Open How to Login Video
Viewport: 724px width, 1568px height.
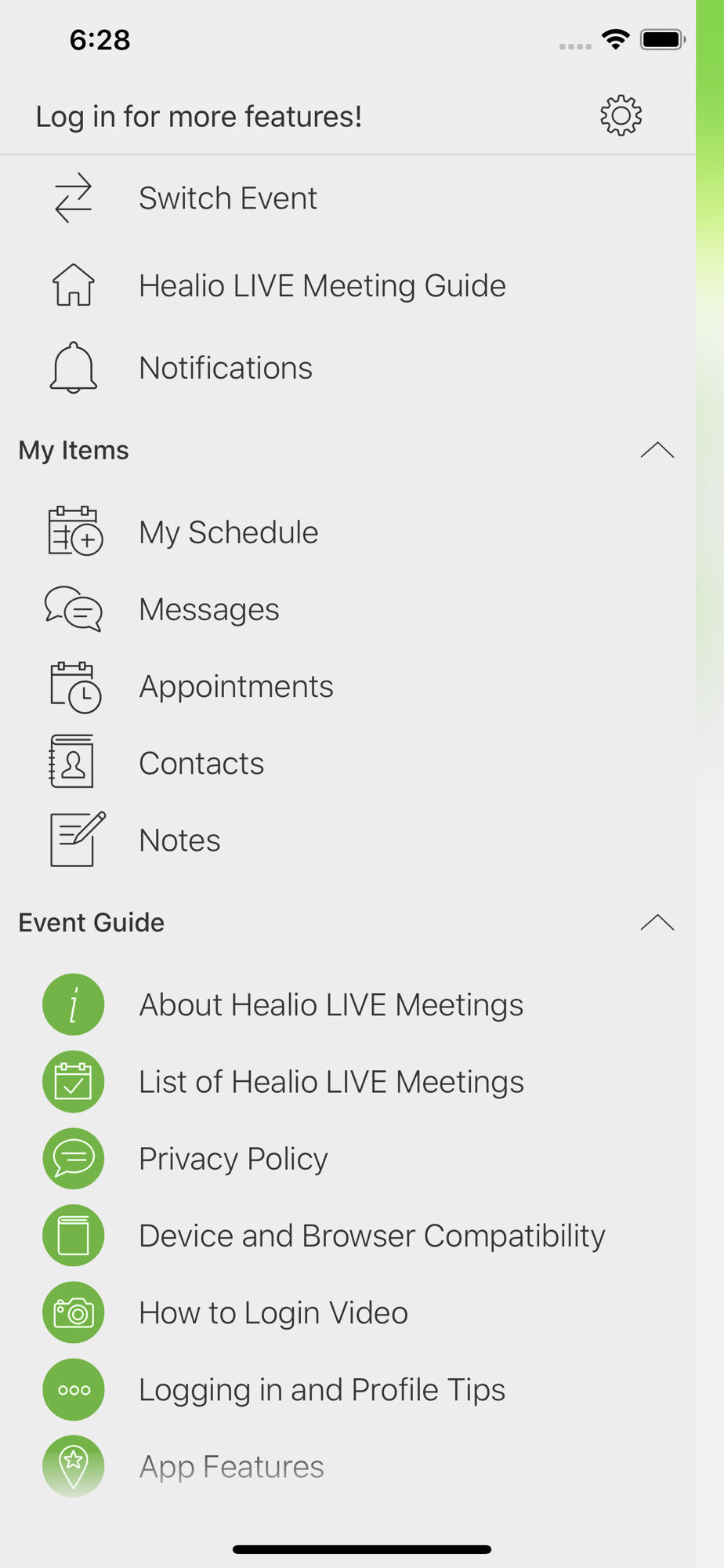(348, 1312)
